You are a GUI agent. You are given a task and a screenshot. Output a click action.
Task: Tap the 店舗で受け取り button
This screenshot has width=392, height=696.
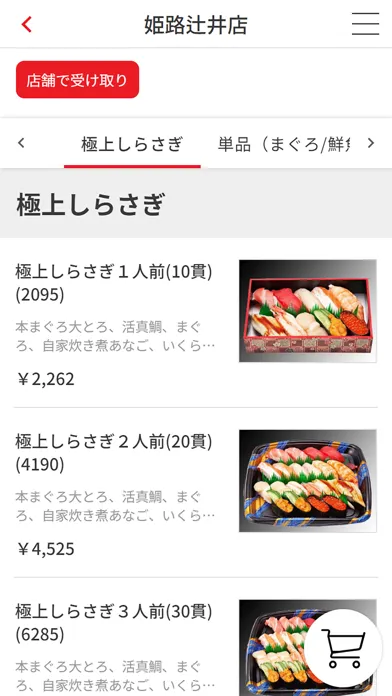click(x=78, y=80)
